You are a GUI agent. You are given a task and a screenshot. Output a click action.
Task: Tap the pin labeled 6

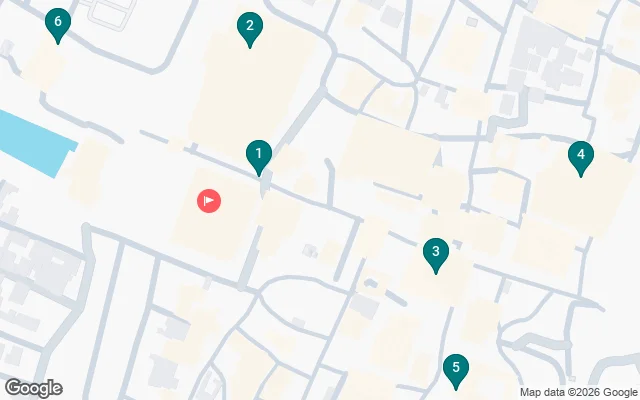58,23
